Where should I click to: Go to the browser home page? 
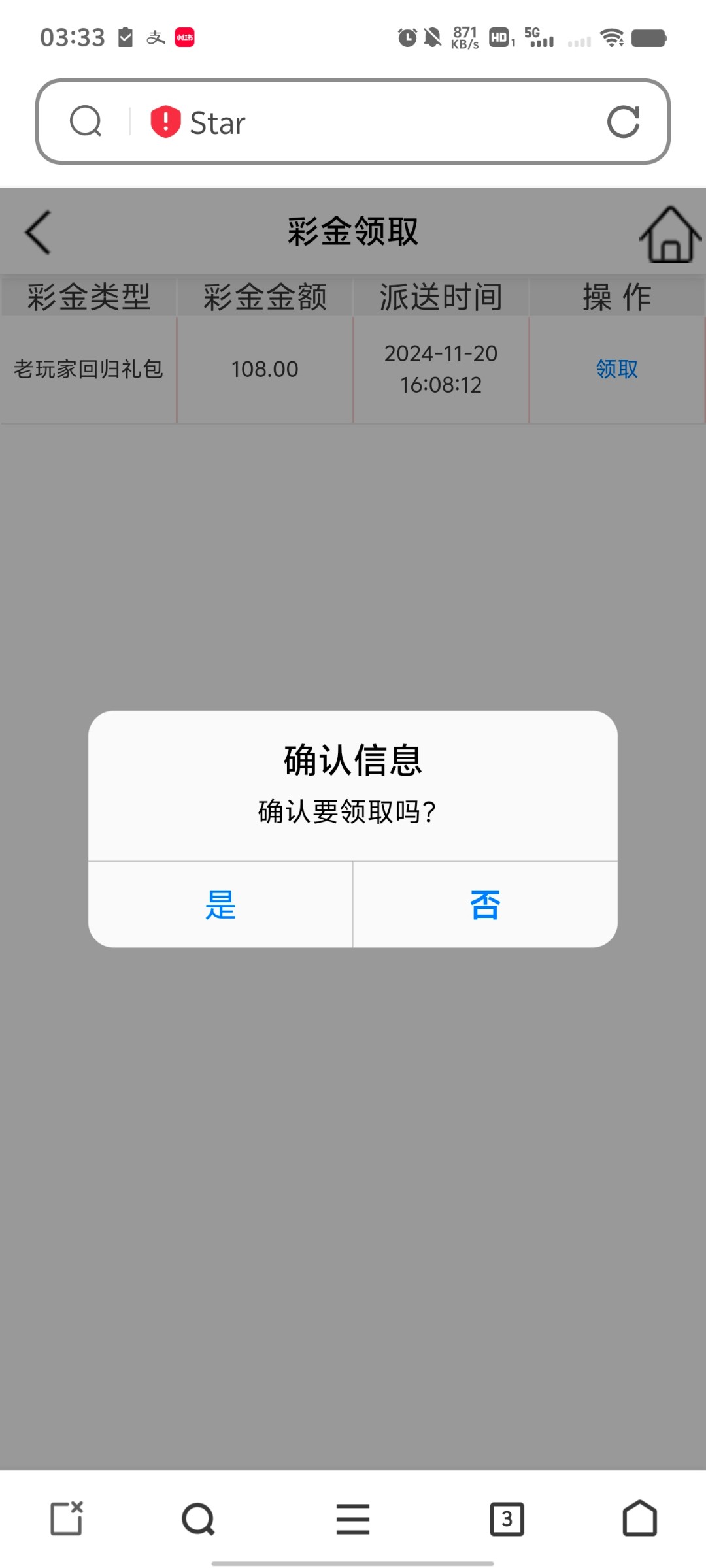click(x=639, y=1518)
